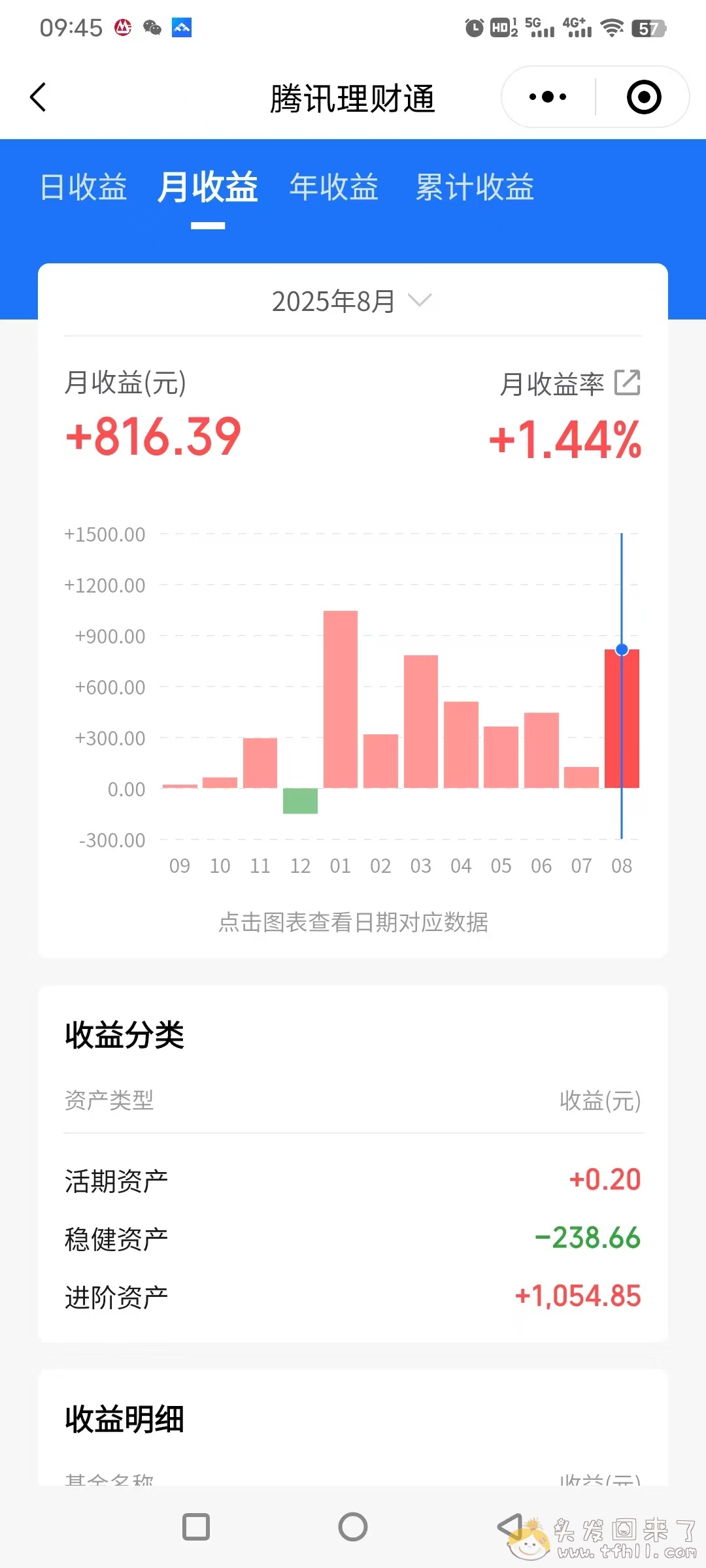Image resolution: width=706 pixels, height=1568 pixels.
Task: Select the 03 month bar in the chart
Action: coord(421,721)
